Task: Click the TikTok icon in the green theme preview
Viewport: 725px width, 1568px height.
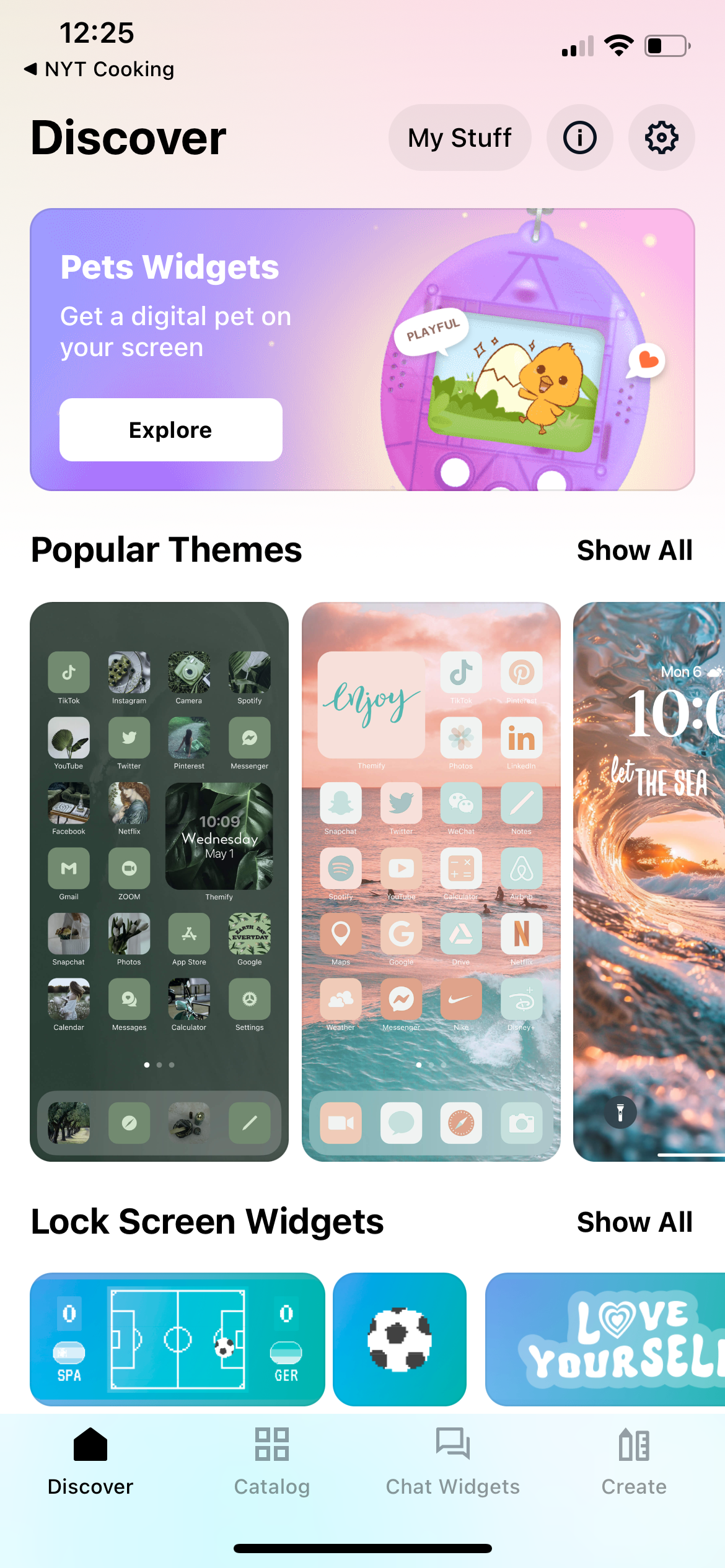Action: 68,672
